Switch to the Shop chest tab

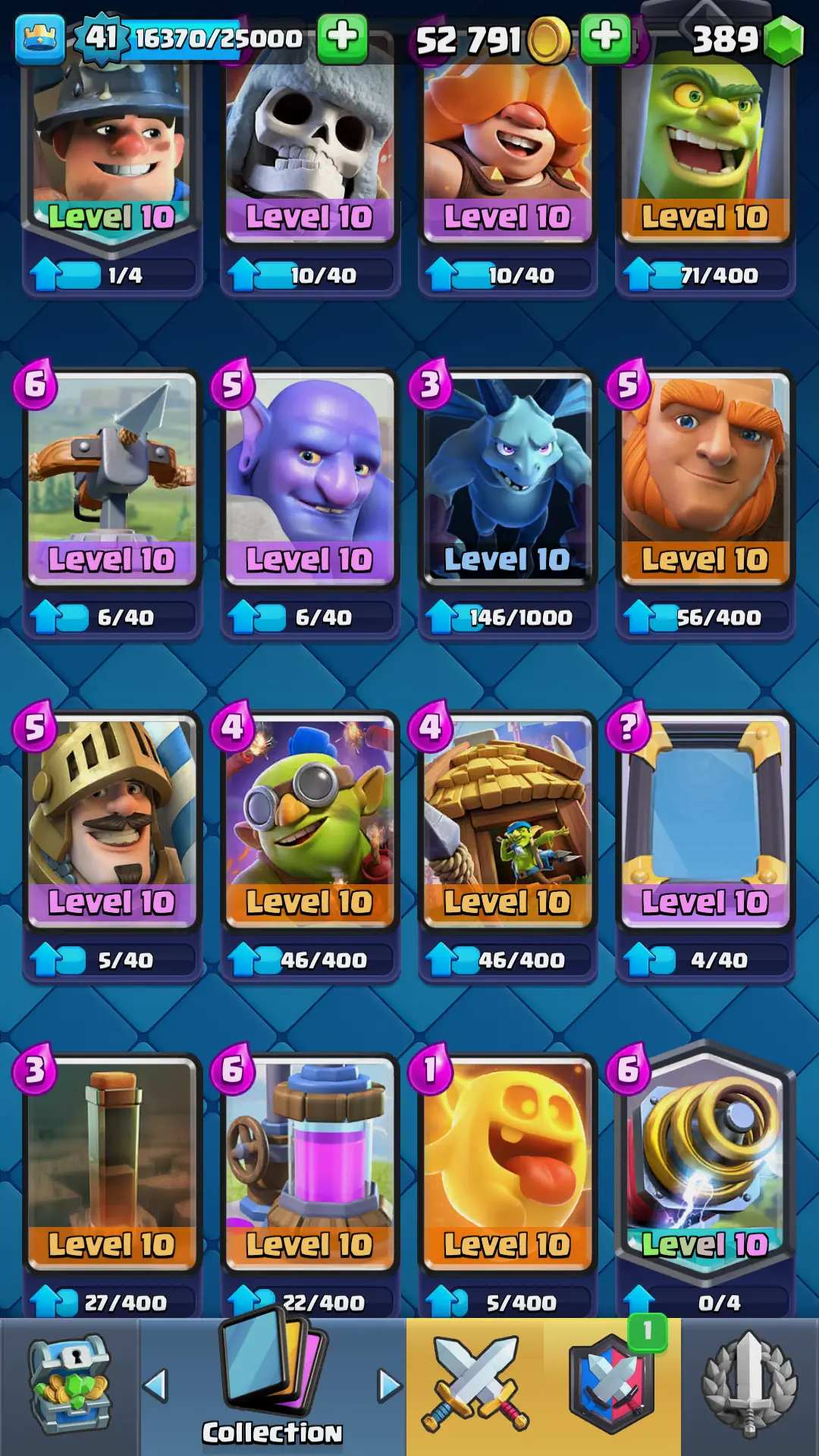(x=69, y=1386)
